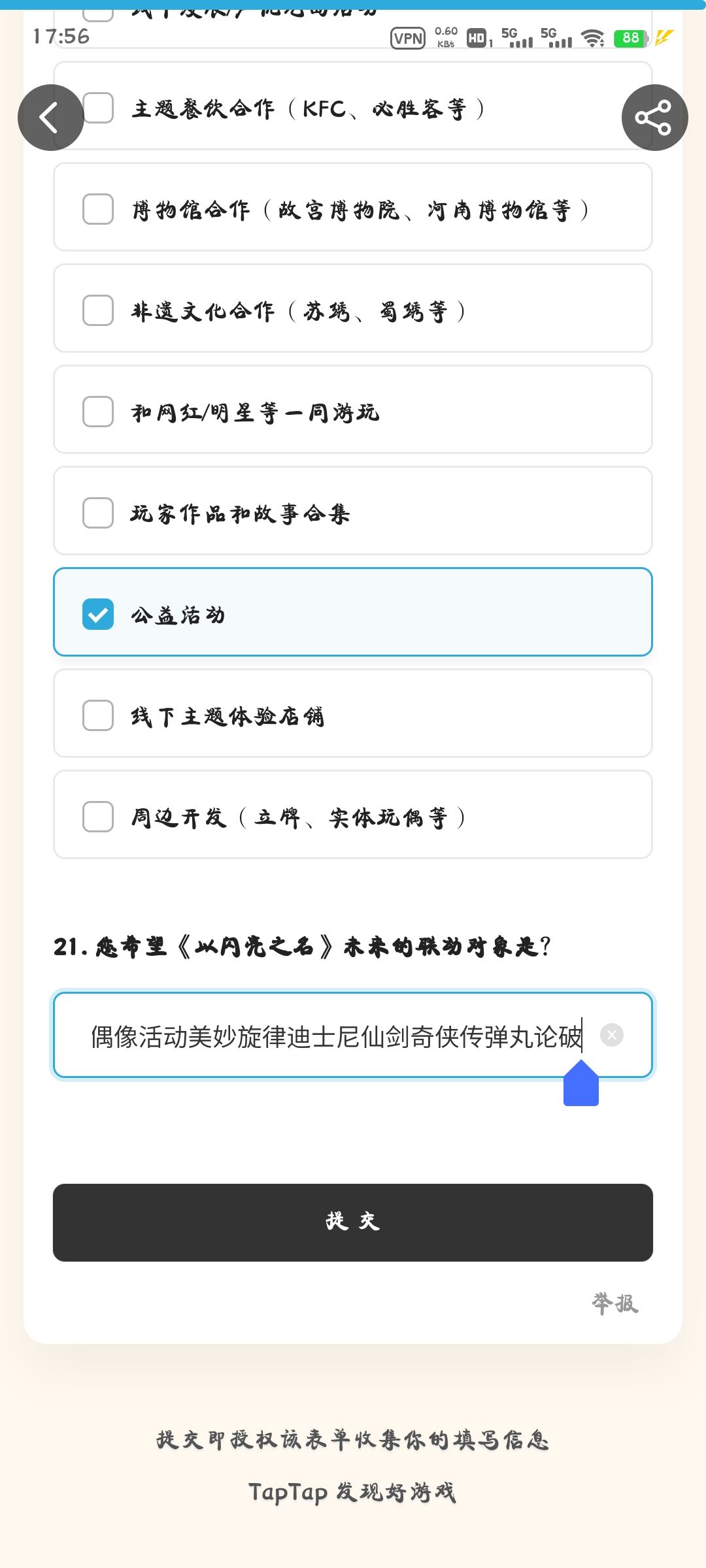Check the 博物馆合作 checkbox

(x=98, y=209)
